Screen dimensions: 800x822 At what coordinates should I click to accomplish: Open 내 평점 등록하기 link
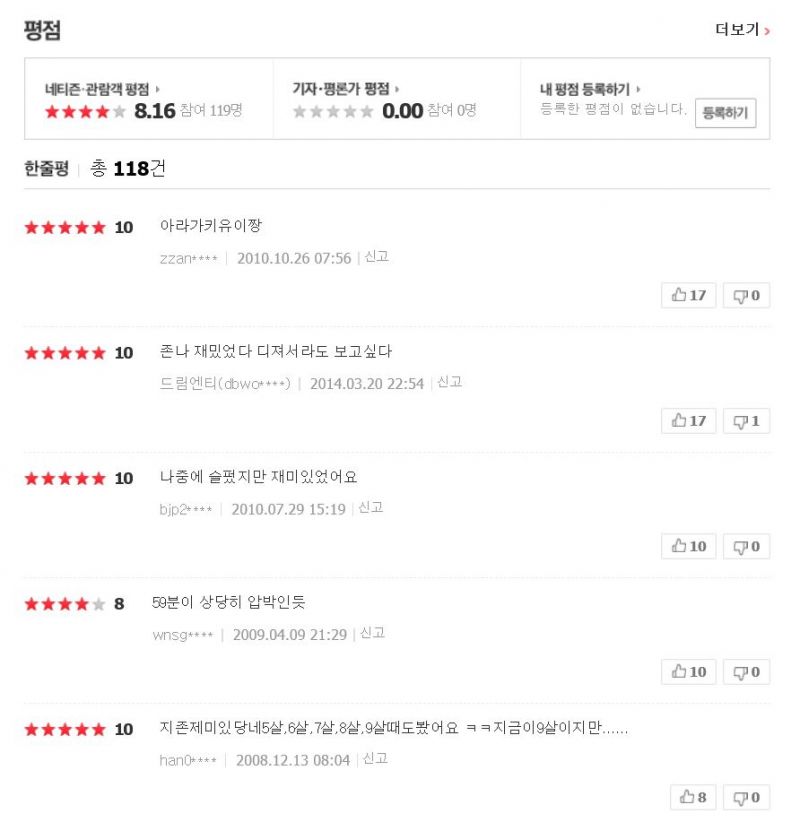click(590, 89)
